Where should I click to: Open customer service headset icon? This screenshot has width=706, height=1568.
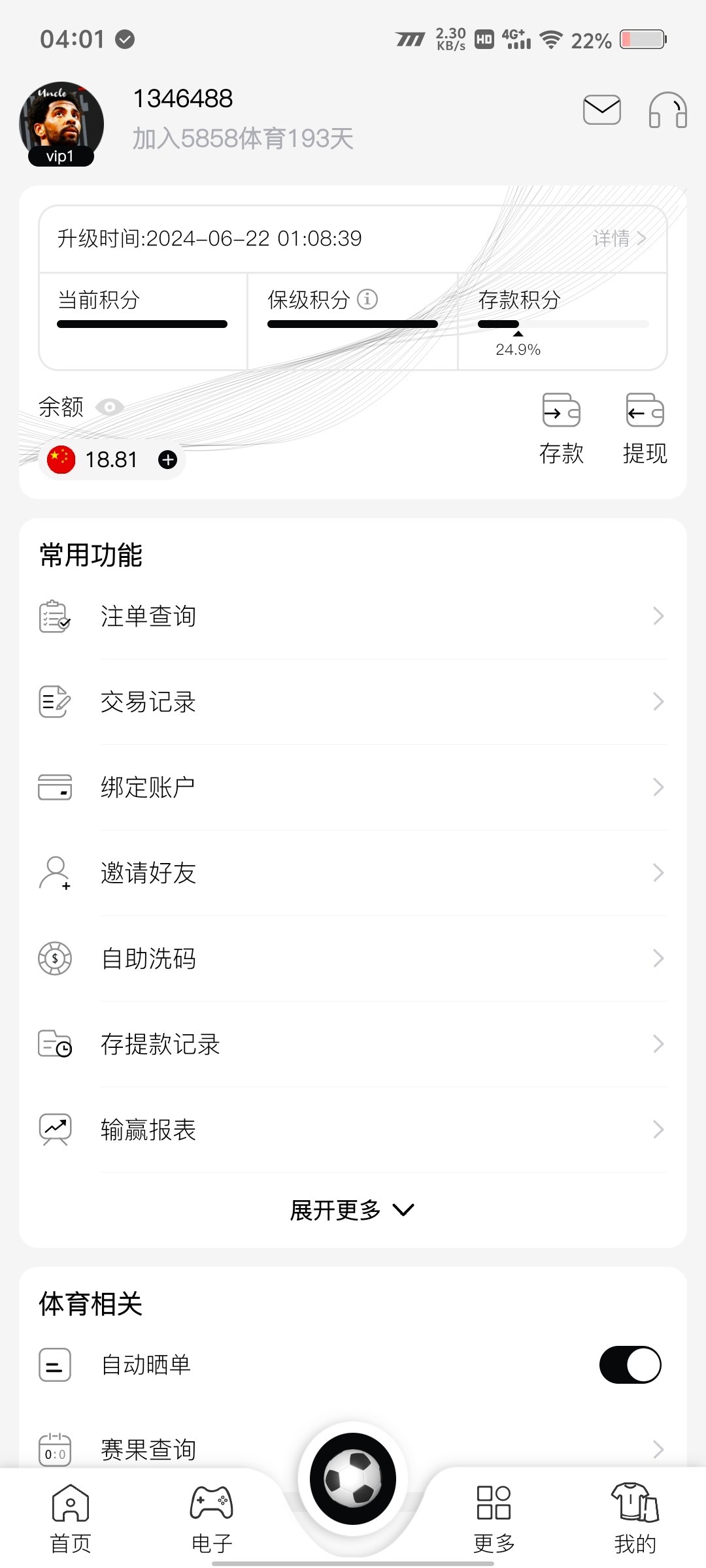[667, 111]
